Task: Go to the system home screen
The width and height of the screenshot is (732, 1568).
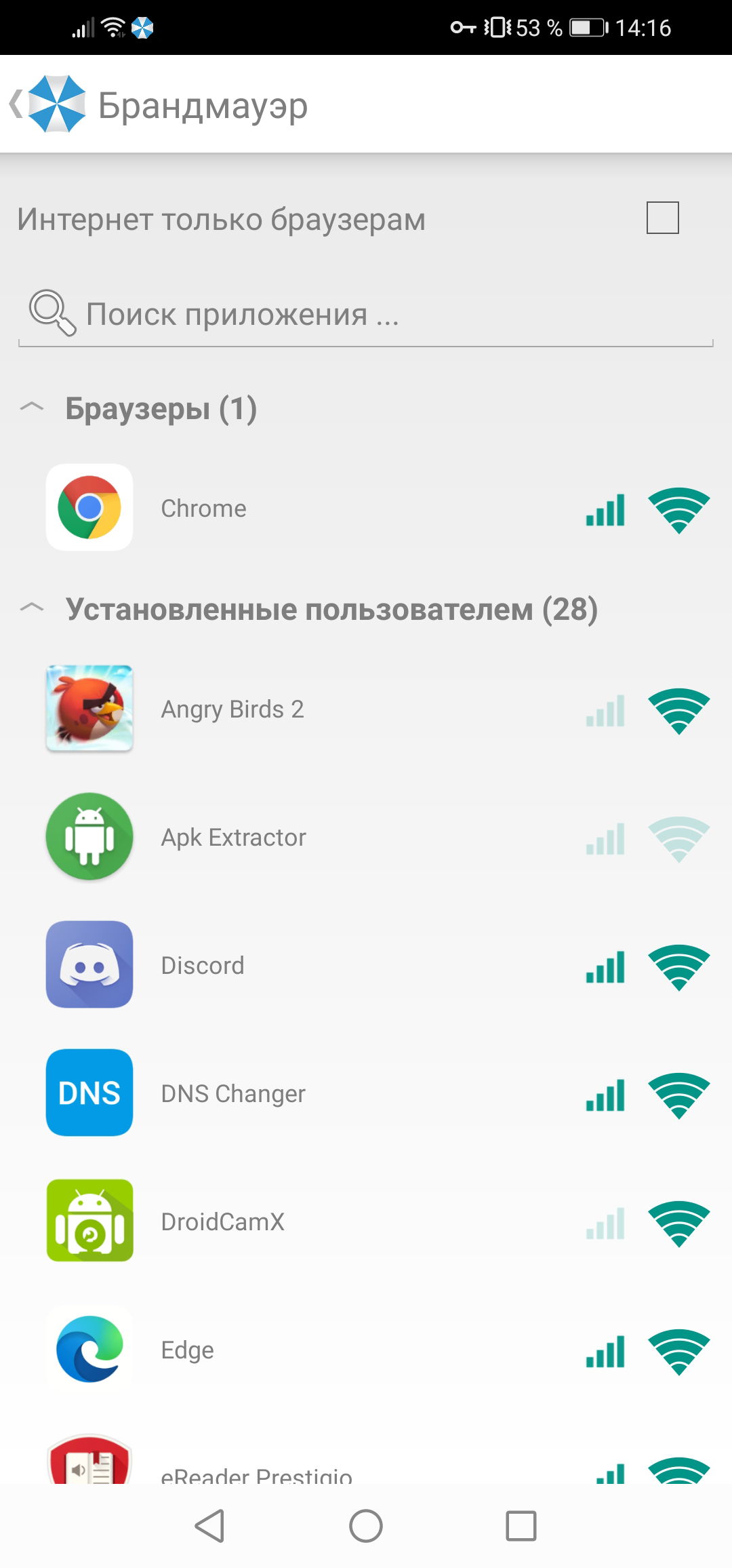Action: (x=365, y=1526)
